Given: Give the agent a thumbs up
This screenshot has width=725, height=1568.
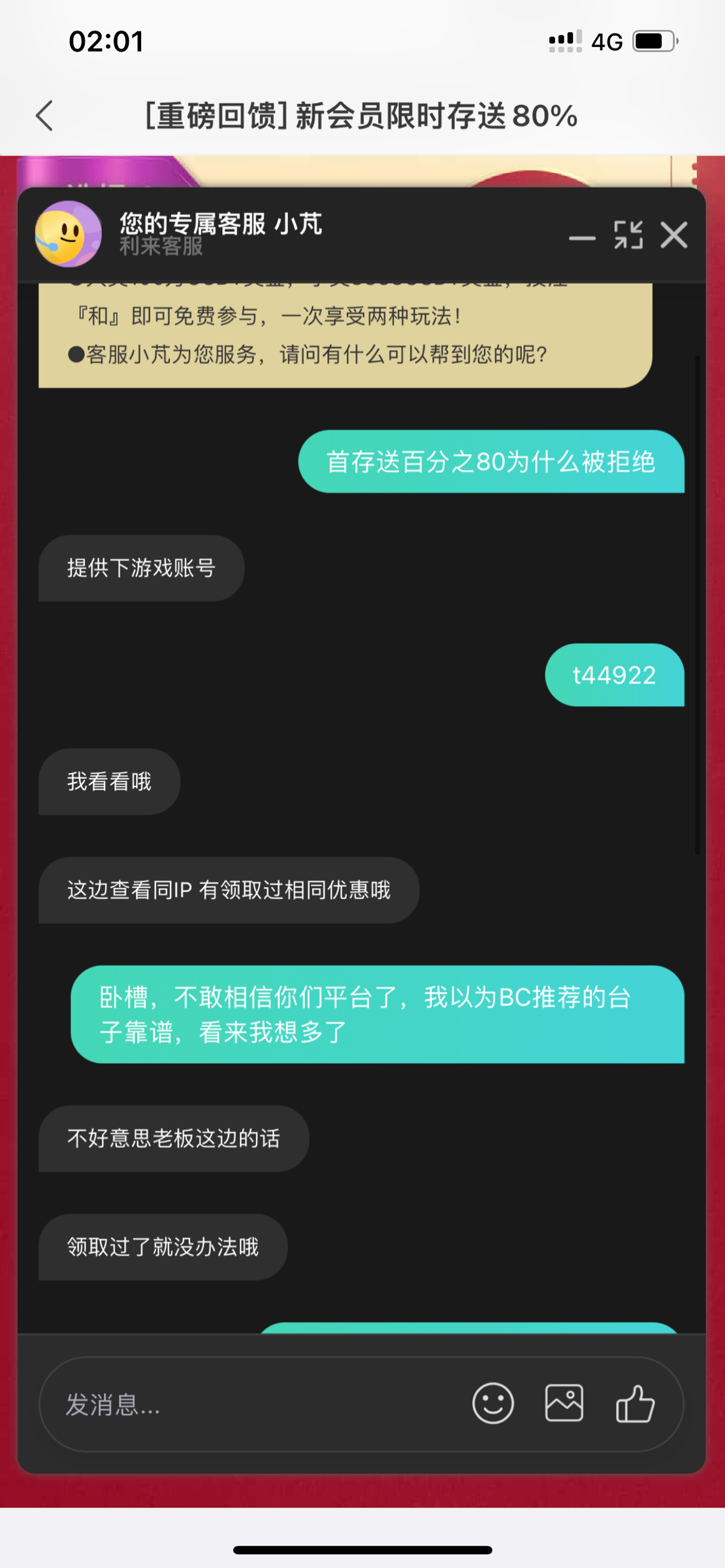Looking at the screenshot, I should (635, 1403).
